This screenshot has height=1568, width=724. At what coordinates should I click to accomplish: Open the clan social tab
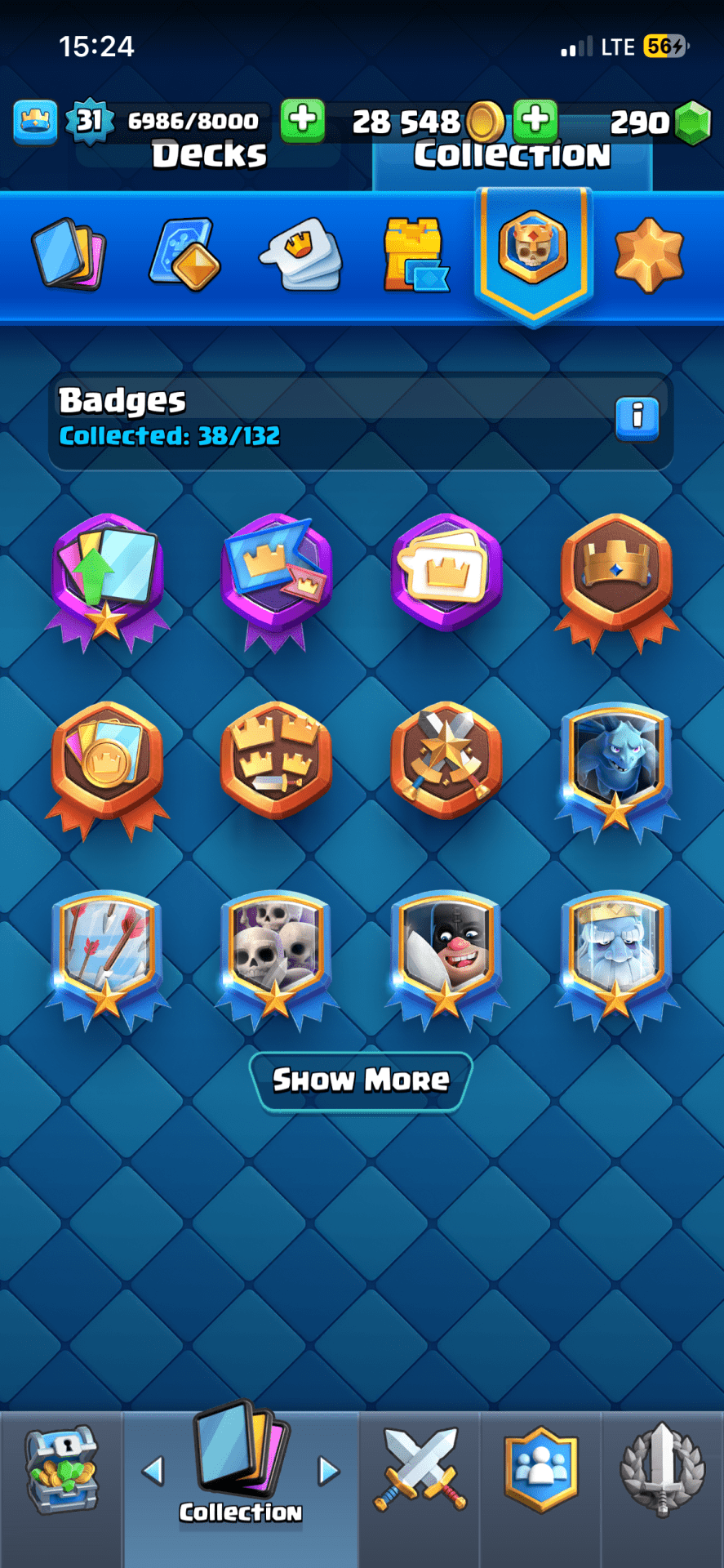[x=541, y=1470]
